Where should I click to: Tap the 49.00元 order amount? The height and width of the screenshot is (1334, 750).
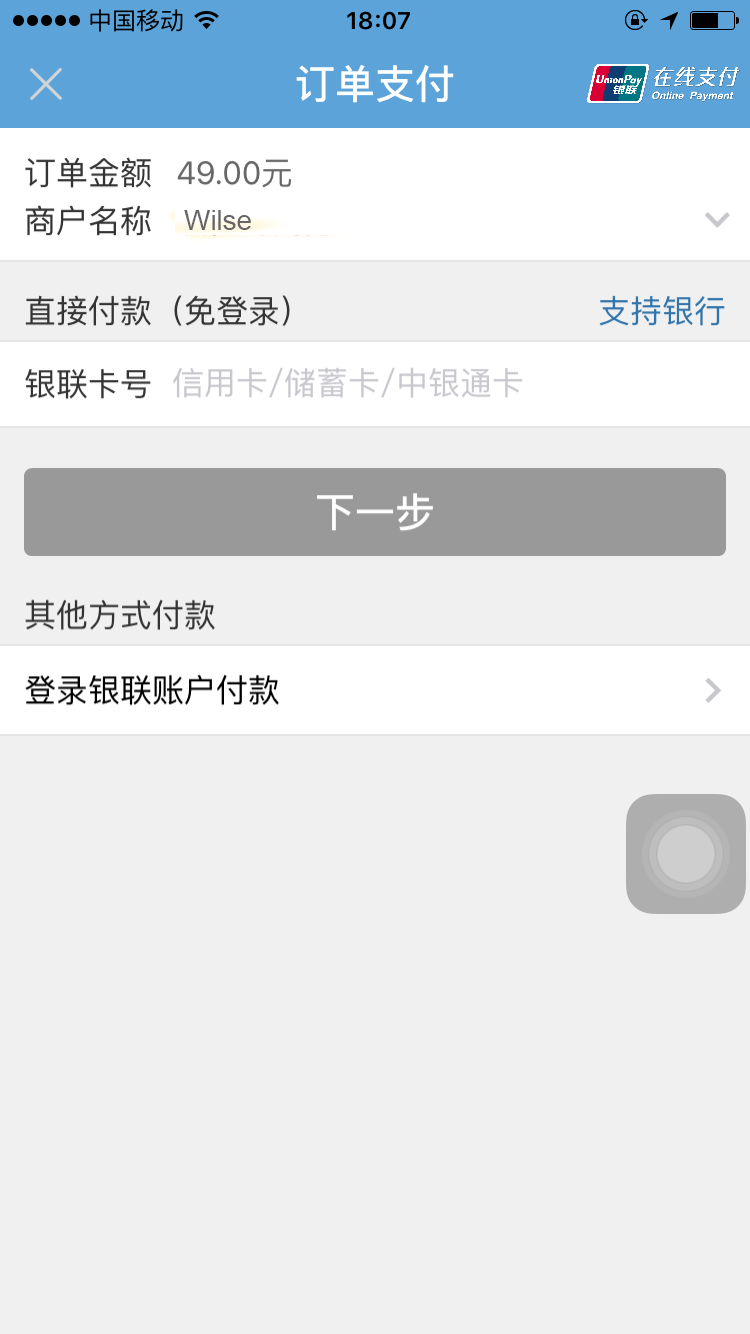pyautogui.click(x=233, y=172)
